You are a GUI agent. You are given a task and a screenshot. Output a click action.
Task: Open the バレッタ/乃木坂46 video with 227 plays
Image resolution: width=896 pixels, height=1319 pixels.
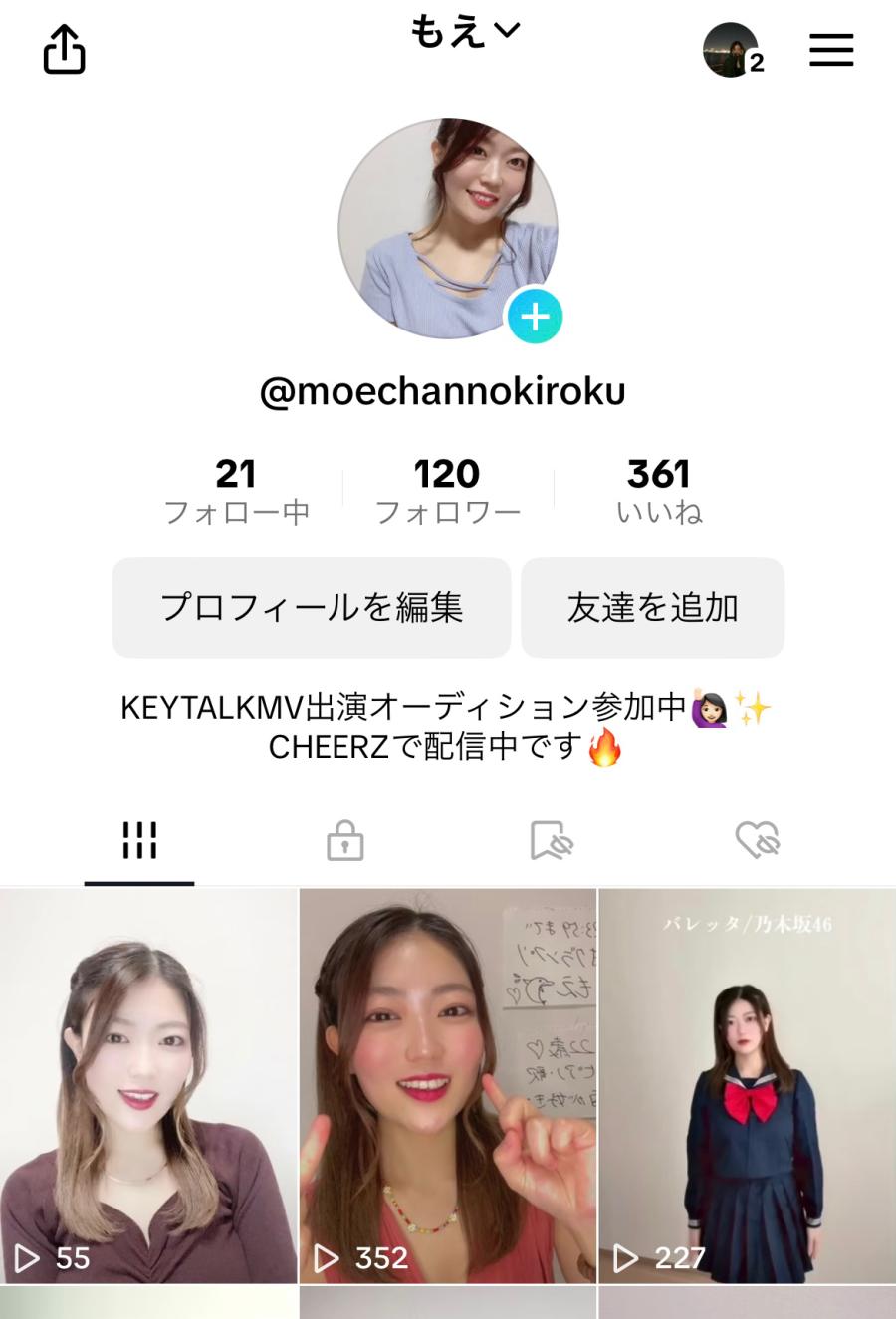(747, 1085)
